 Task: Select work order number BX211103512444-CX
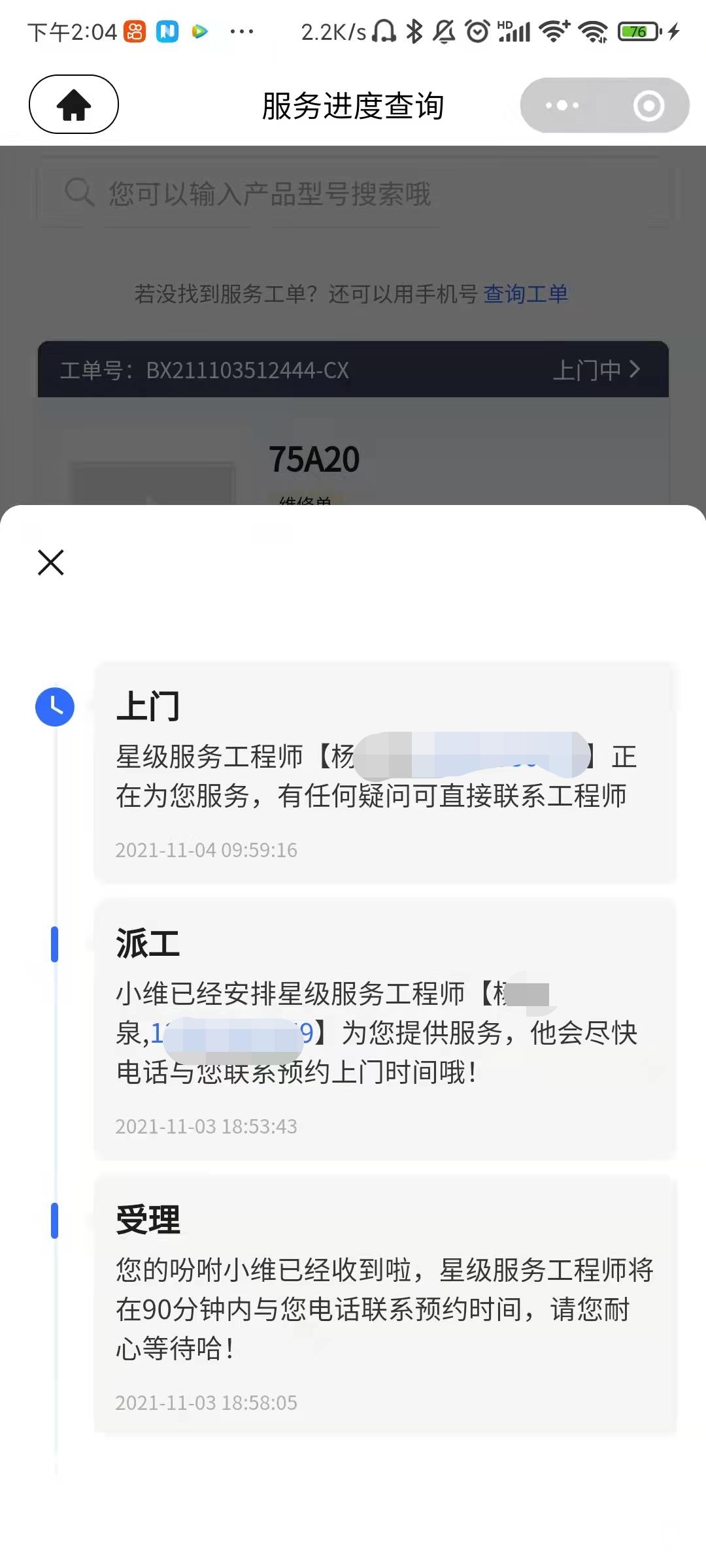246,371
